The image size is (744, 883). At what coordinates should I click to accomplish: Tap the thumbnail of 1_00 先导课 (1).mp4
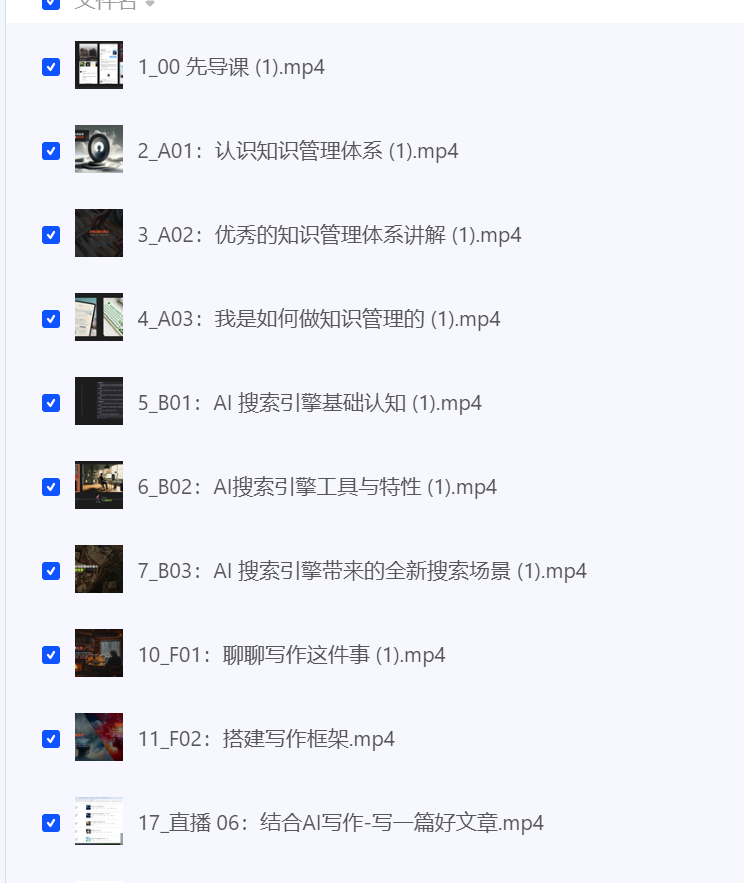(x=99, y=65)
